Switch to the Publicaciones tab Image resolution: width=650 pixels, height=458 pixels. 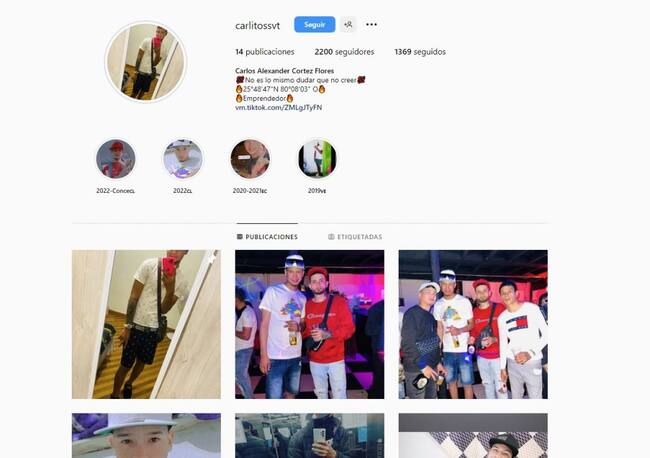coord(267,237)
